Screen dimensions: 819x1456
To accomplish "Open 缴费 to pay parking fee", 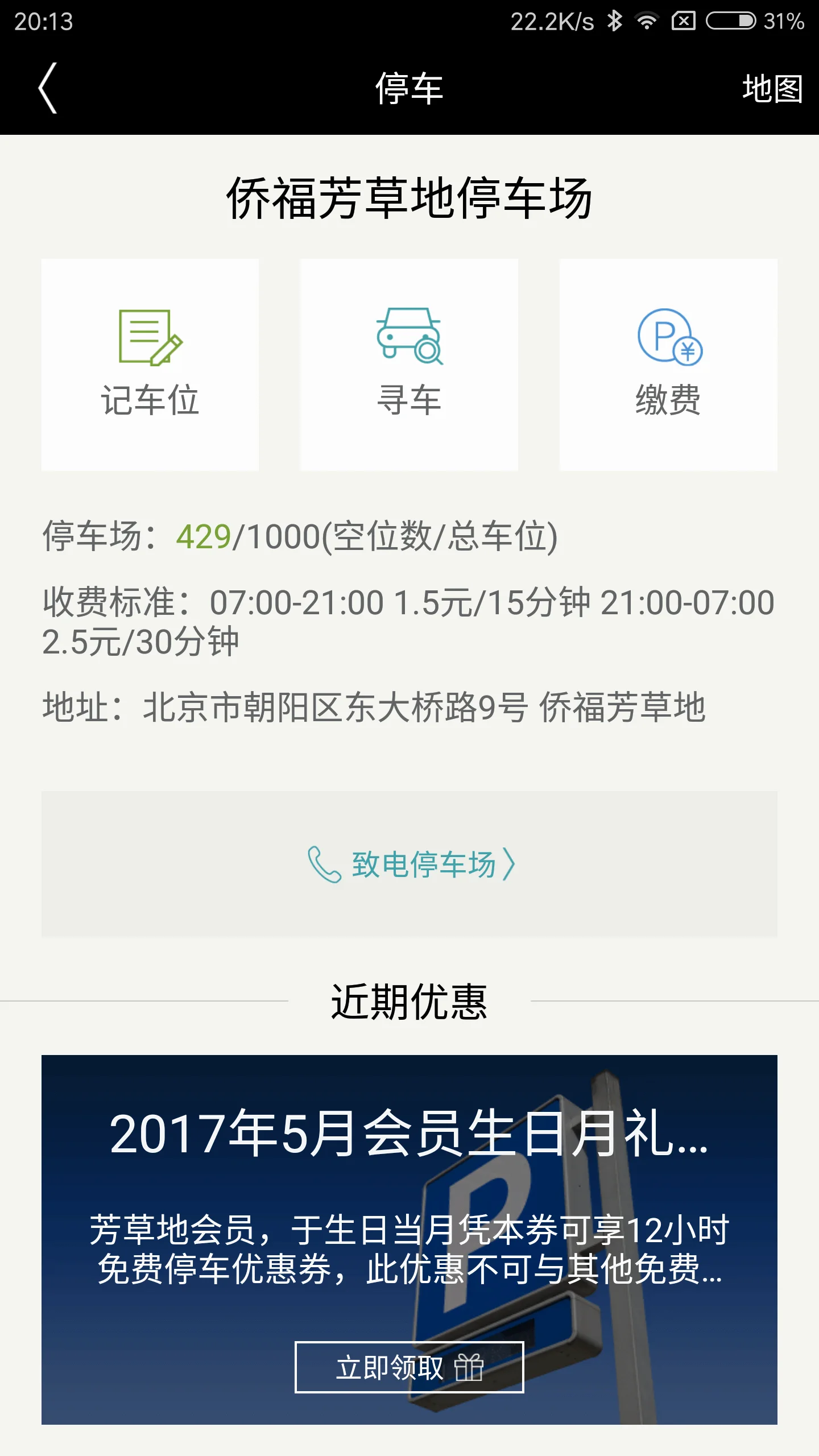I will [668, 365].
